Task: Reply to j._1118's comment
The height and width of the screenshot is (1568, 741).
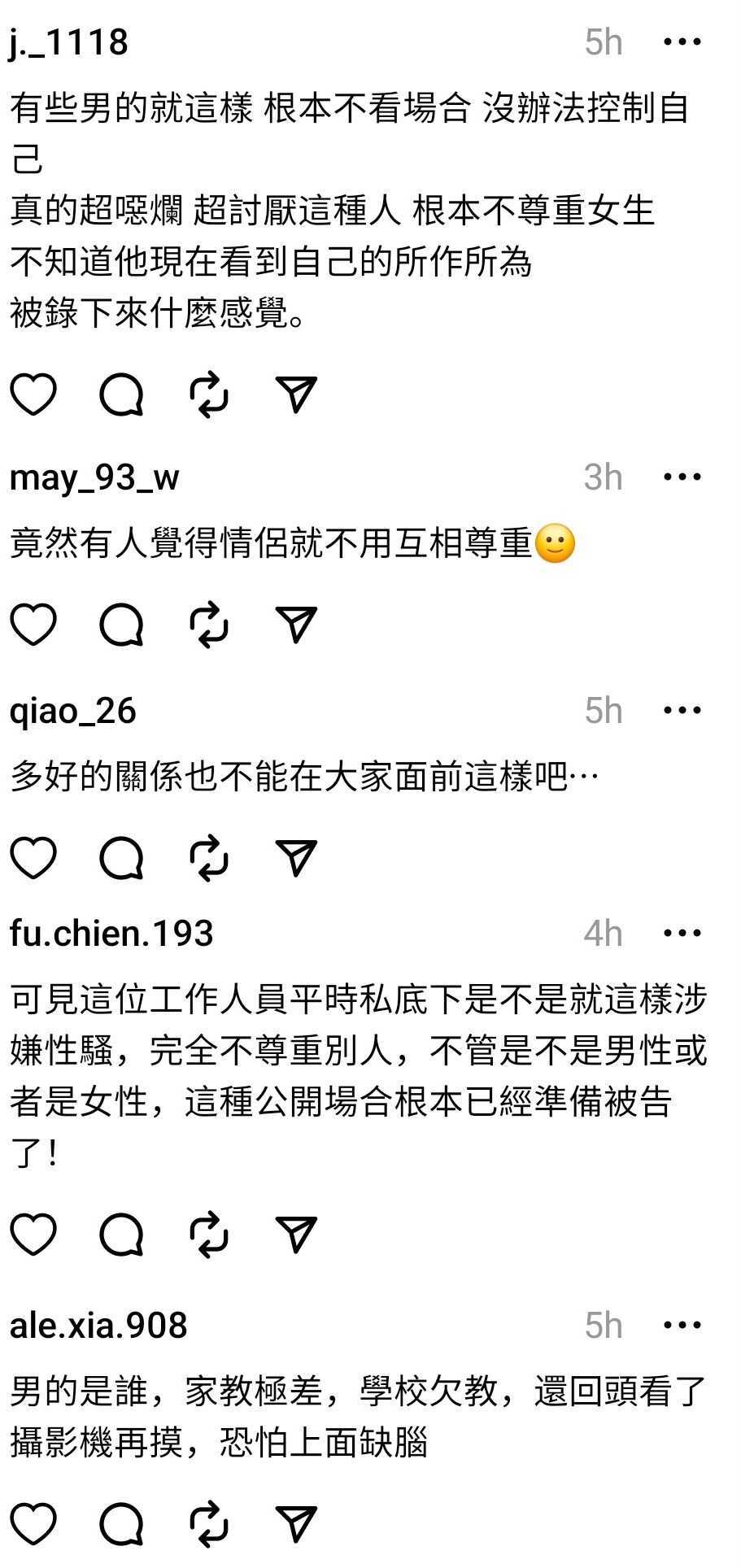Action: (x=122, y=395)
